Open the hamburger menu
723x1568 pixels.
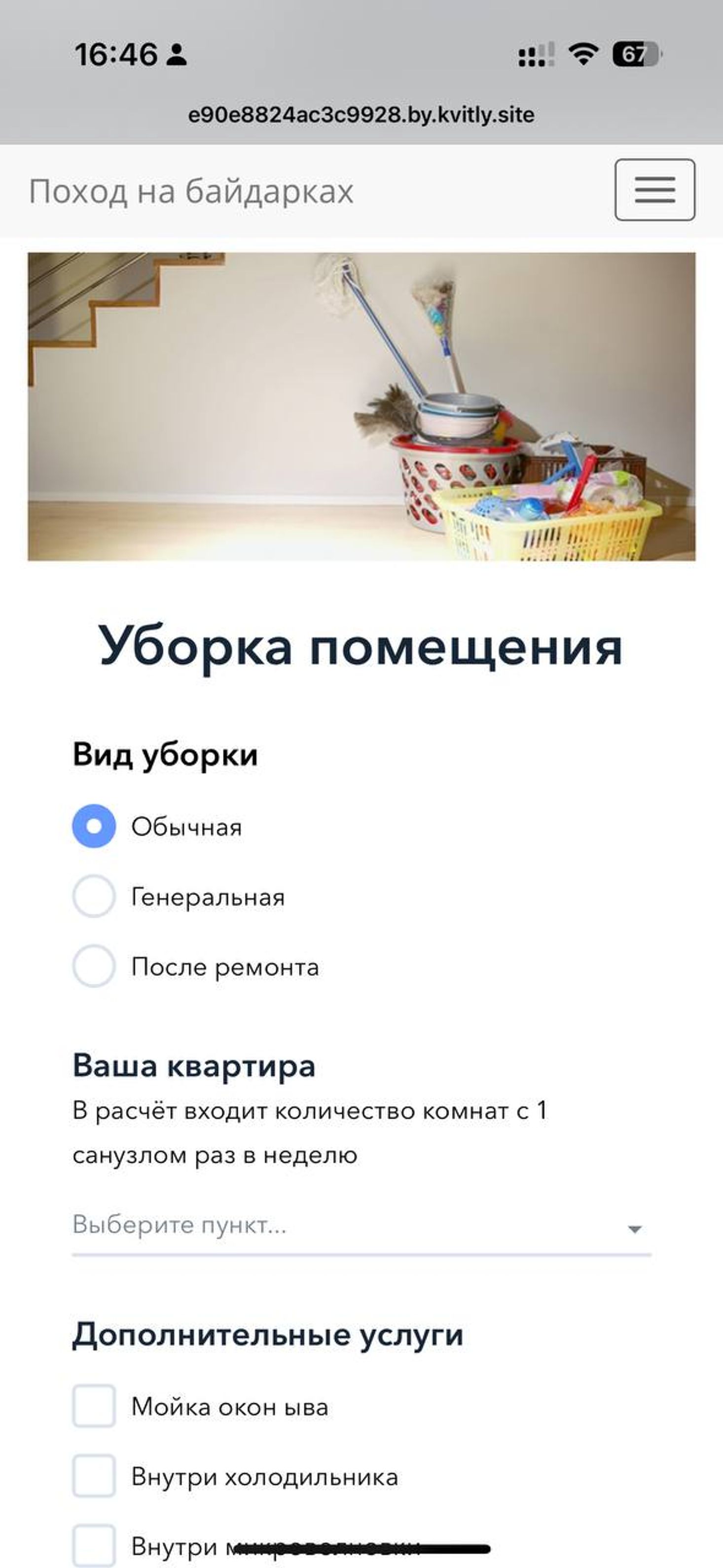tap(654, 189)
